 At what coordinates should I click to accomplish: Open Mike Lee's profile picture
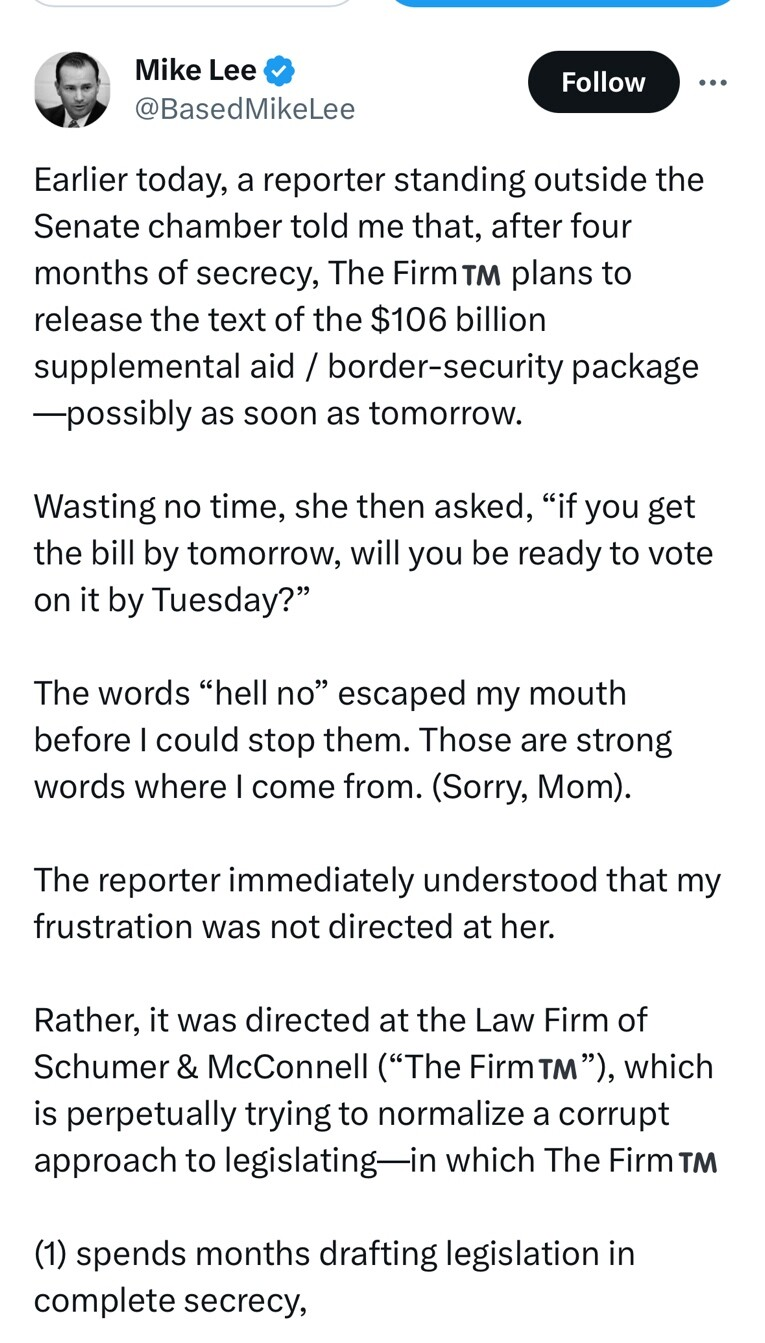[72, 89]
